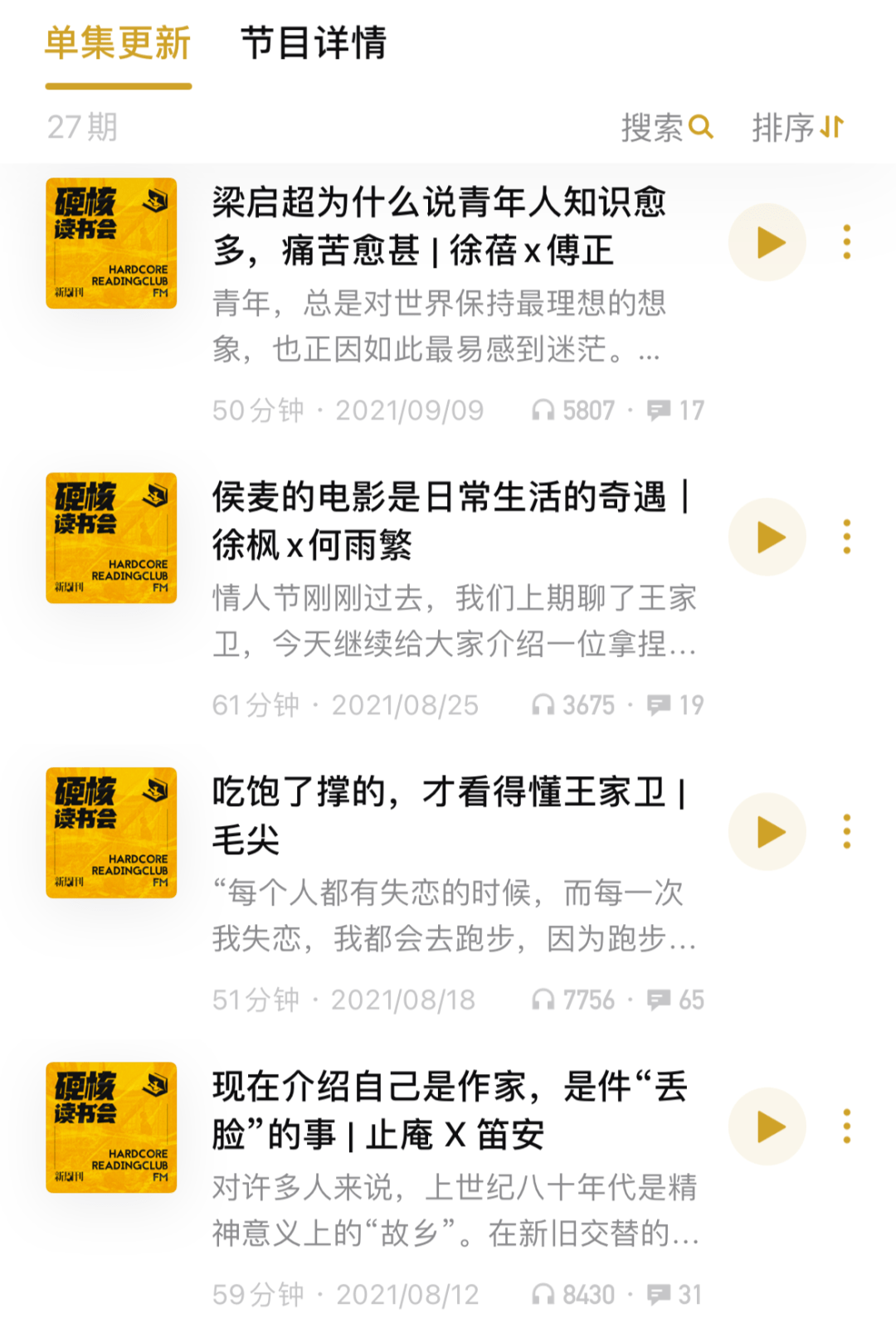The image size is (896, 1323).
Task: Open the three-dot menu beside 止庵 X 笛安 episode
Action: tap(847, 1126)
